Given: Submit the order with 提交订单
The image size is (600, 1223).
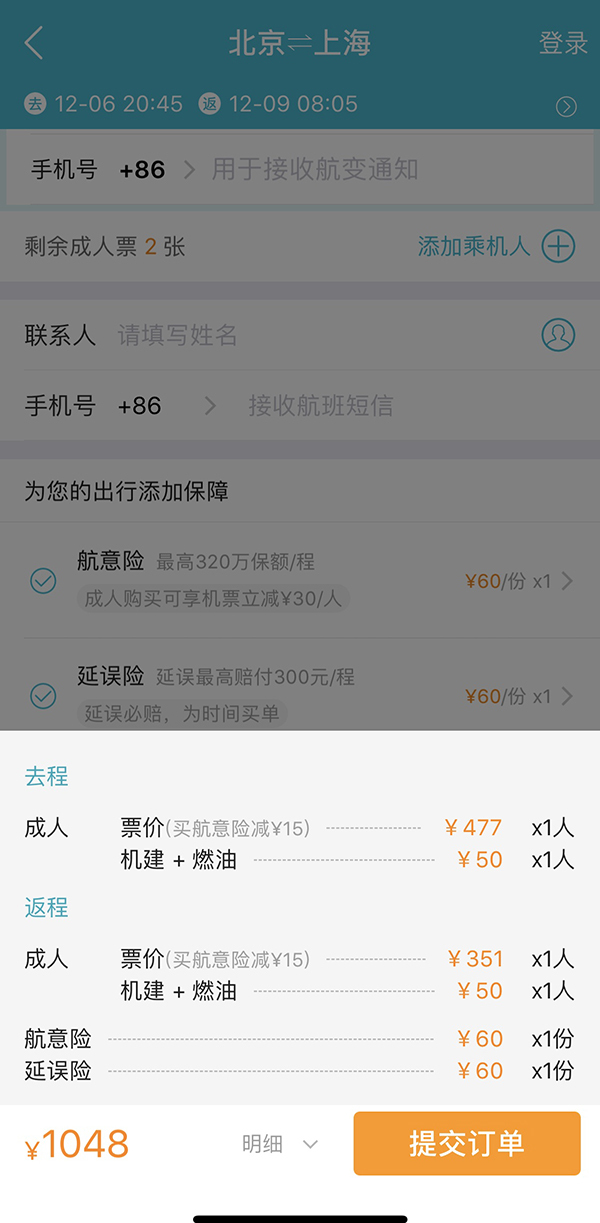Looking at the screenshot, I should click(x=467, y=1143).
